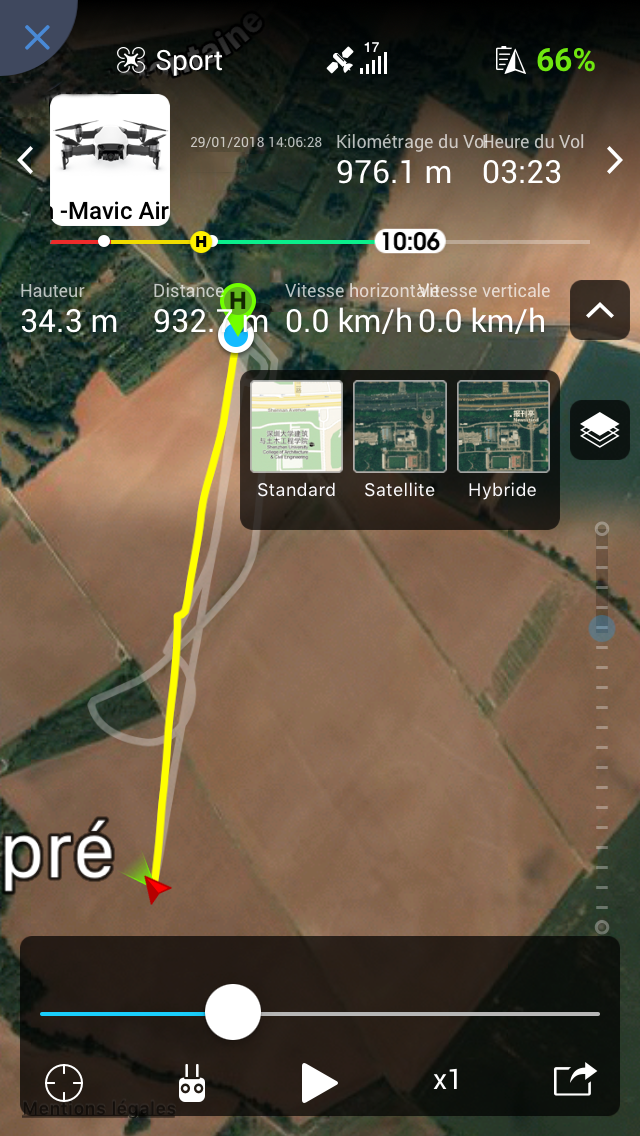640x1136 pixels.
Task: Share this flight record
Action: (x=575, y=1079)
